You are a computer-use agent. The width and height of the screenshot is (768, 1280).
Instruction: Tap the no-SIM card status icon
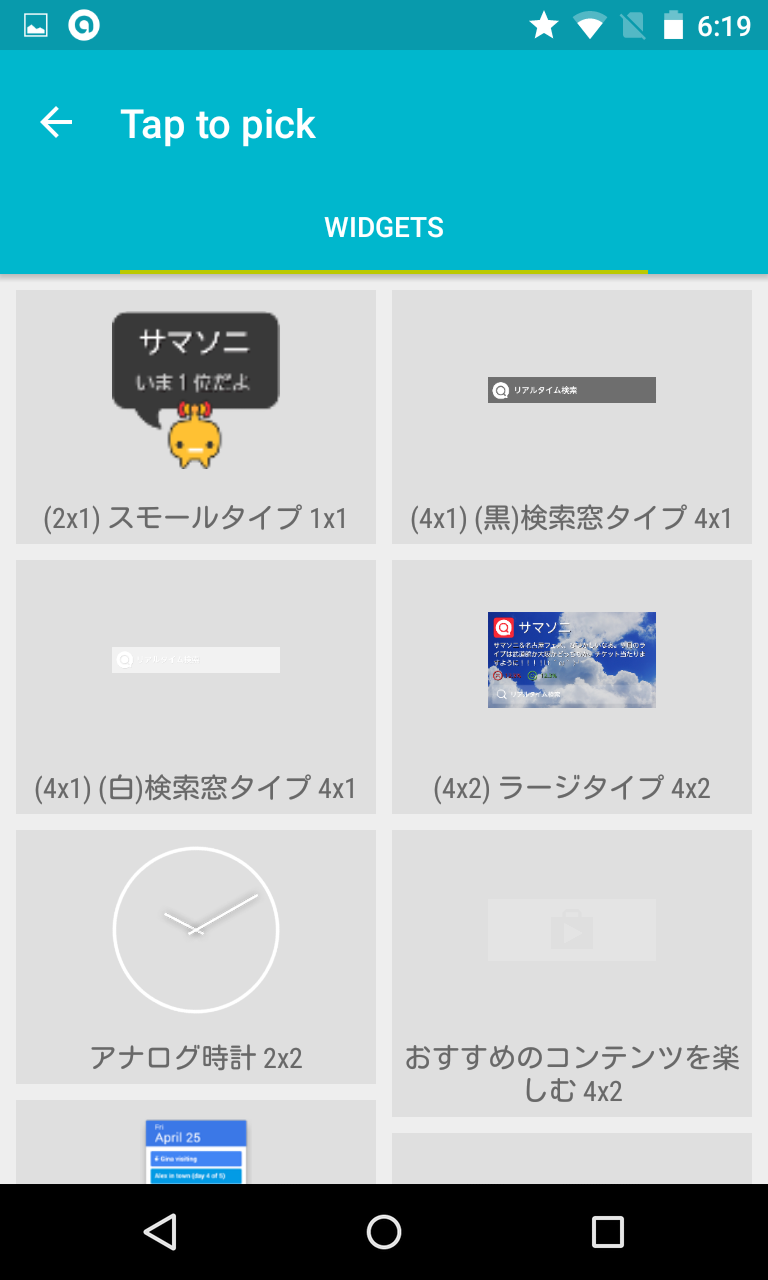point(633,25)
